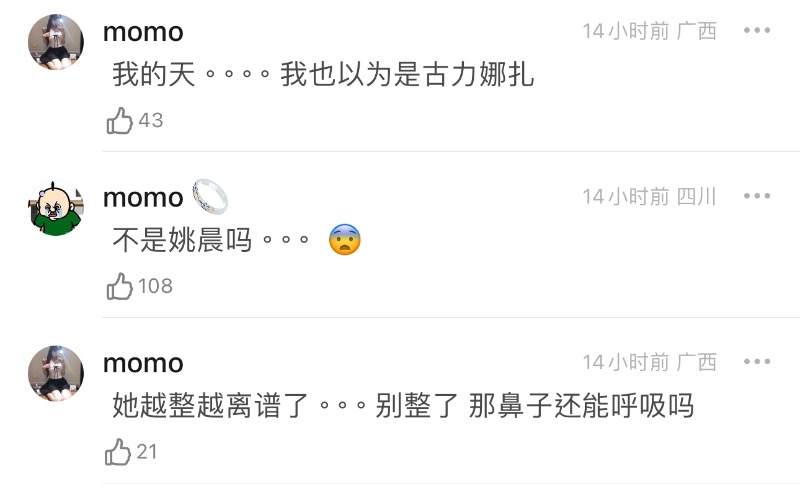The image size is (800, 497).
Task: Open avatar of the 古力娜扎 commenter
Action: point(56,42)
